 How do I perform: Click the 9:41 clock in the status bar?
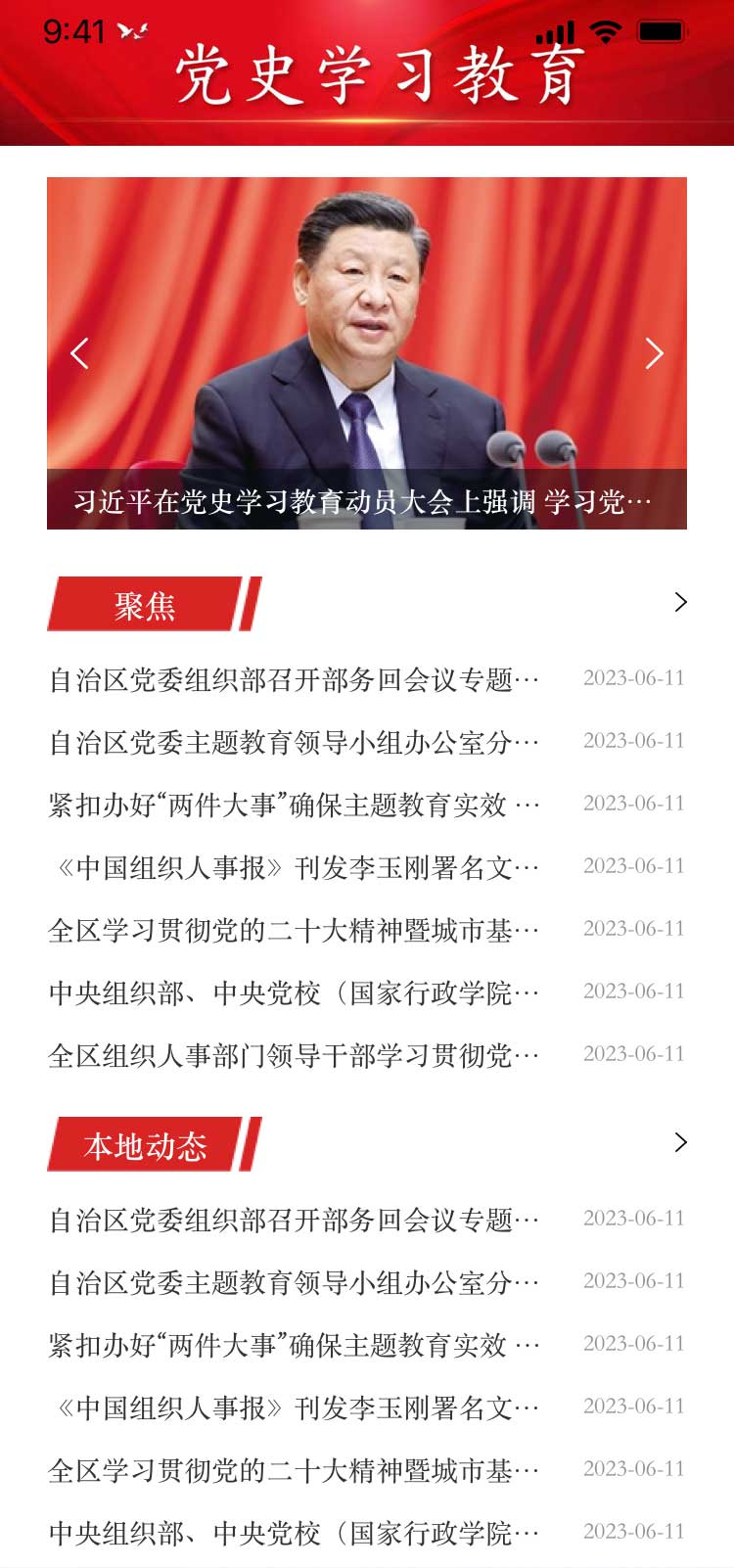pyautogui.click(x=73, y=29)
